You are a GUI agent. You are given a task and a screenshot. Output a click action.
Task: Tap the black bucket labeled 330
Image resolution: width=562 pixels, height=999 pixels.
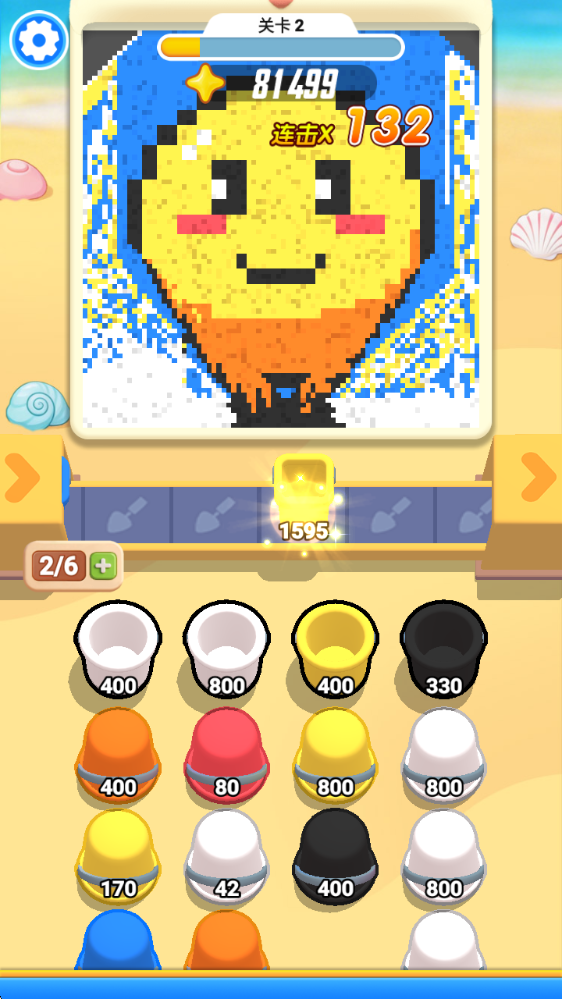click(x=443, y=649)
